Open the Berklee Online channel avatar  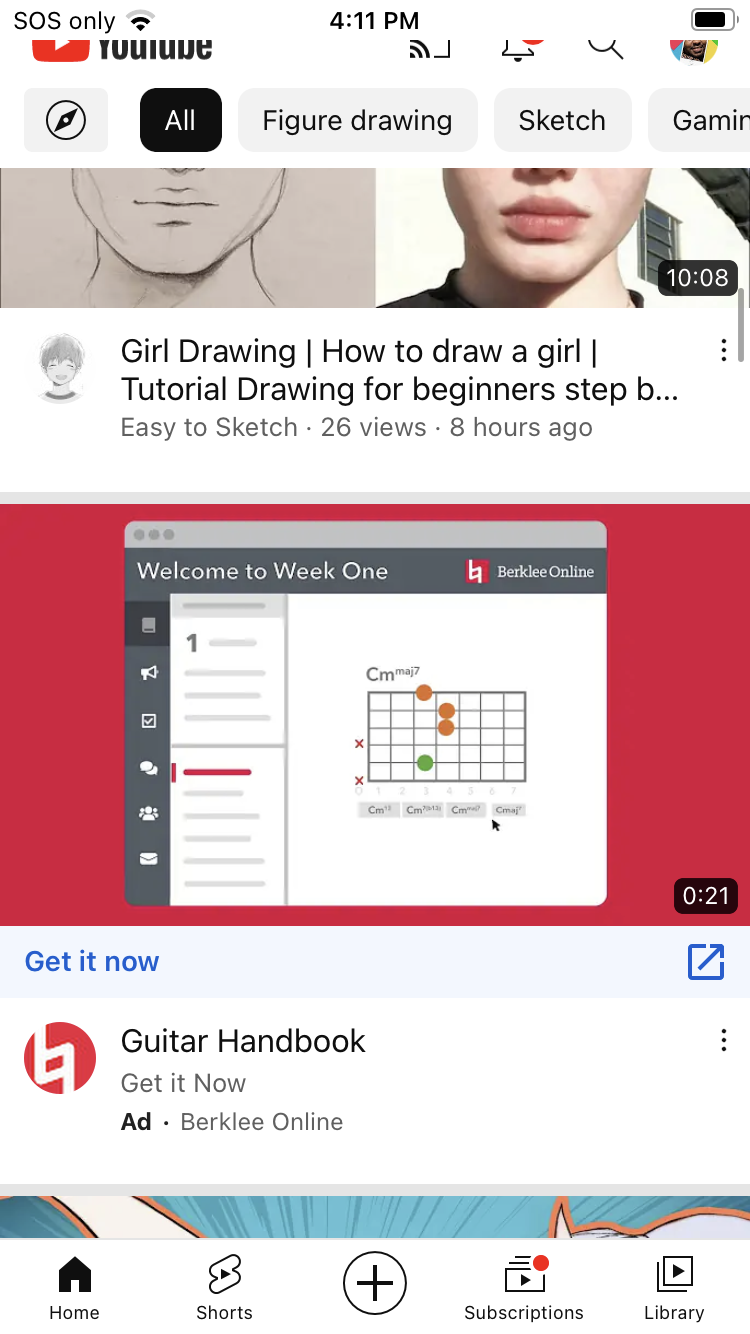(x=60, y=1058)
